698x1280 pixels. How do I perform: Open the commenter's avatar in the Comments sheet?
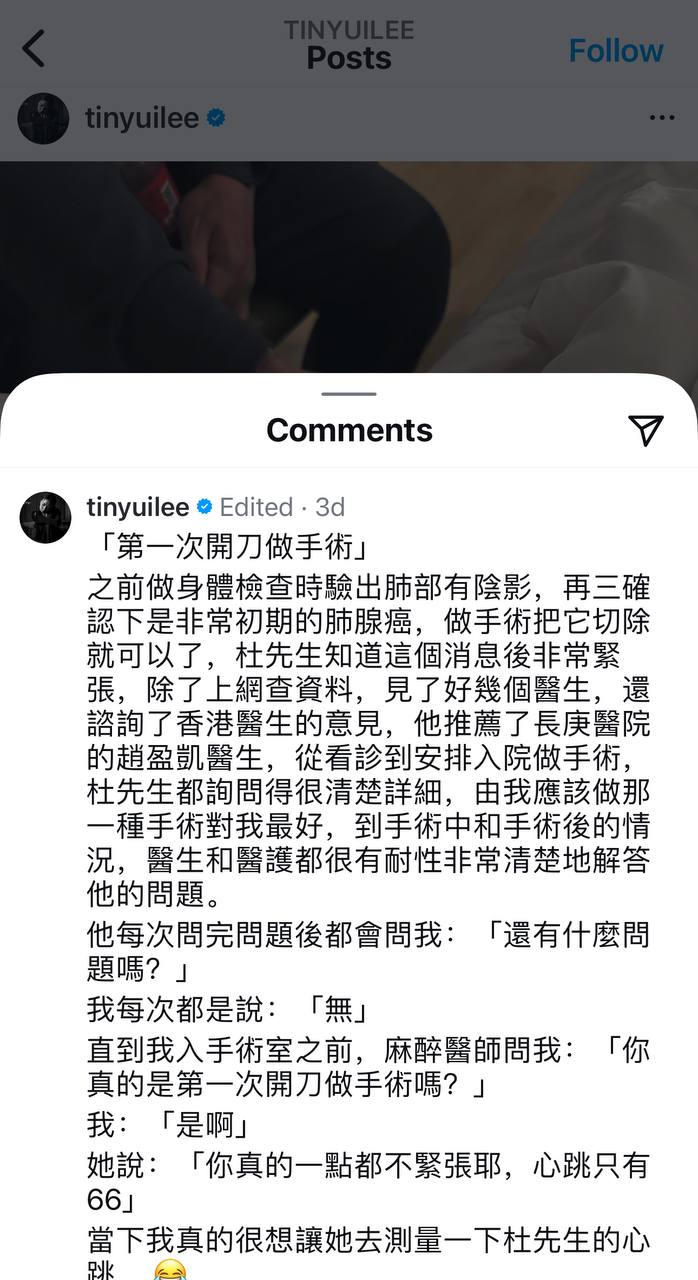coord(46,517)
